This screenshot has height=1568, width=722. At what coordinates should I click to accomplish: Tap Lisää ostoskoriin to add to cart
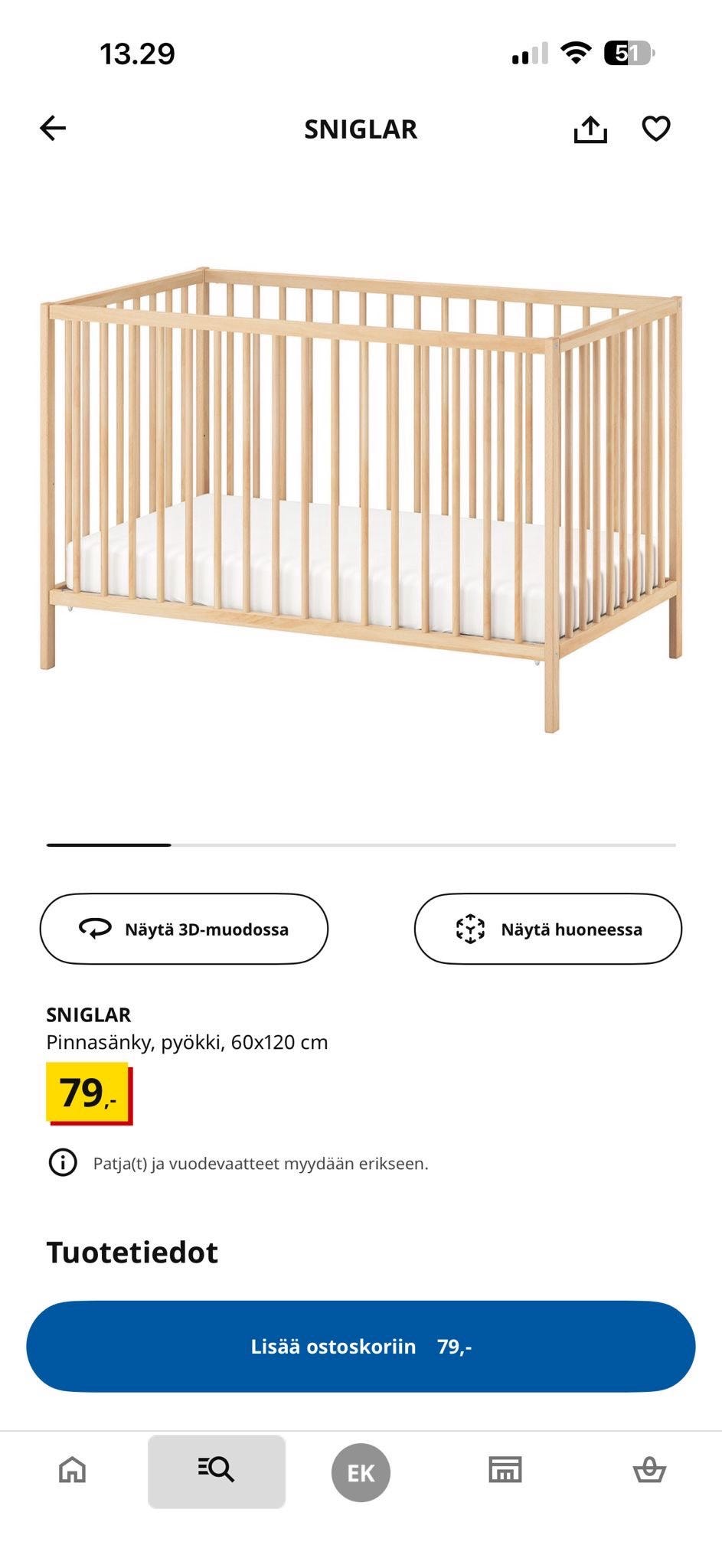coord(361,1347)
